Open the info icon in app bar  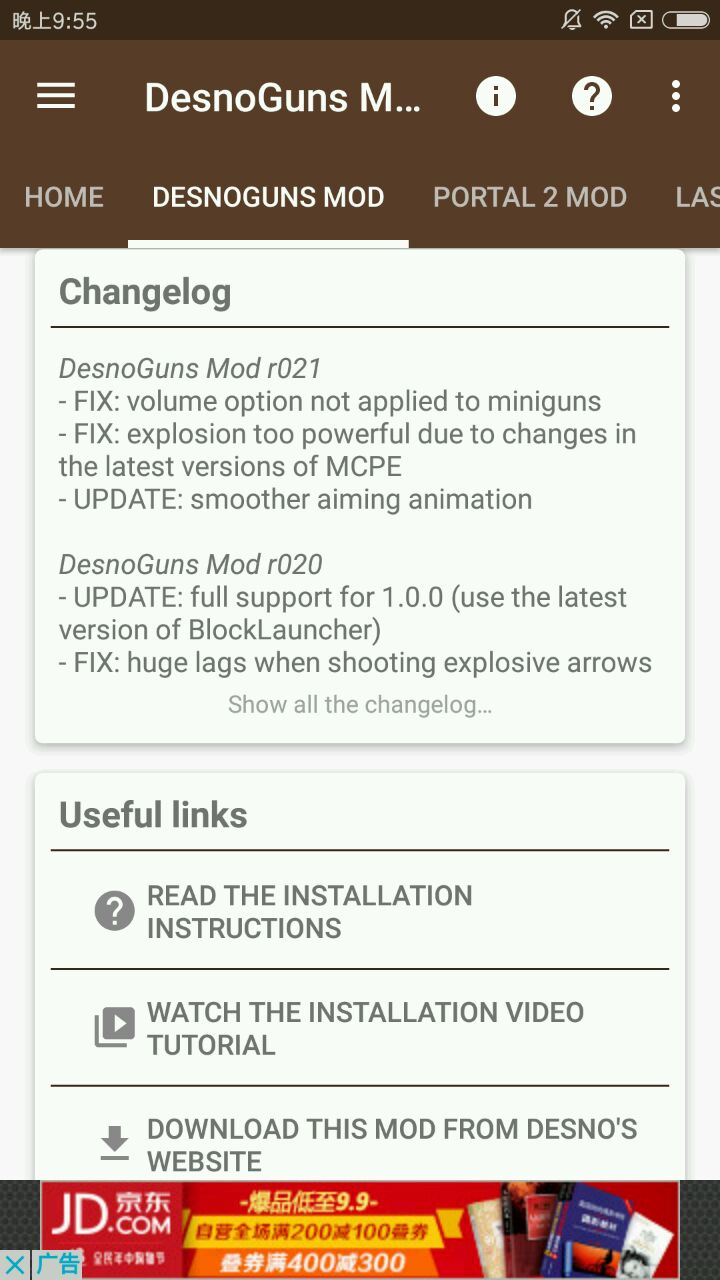(495, 96)
